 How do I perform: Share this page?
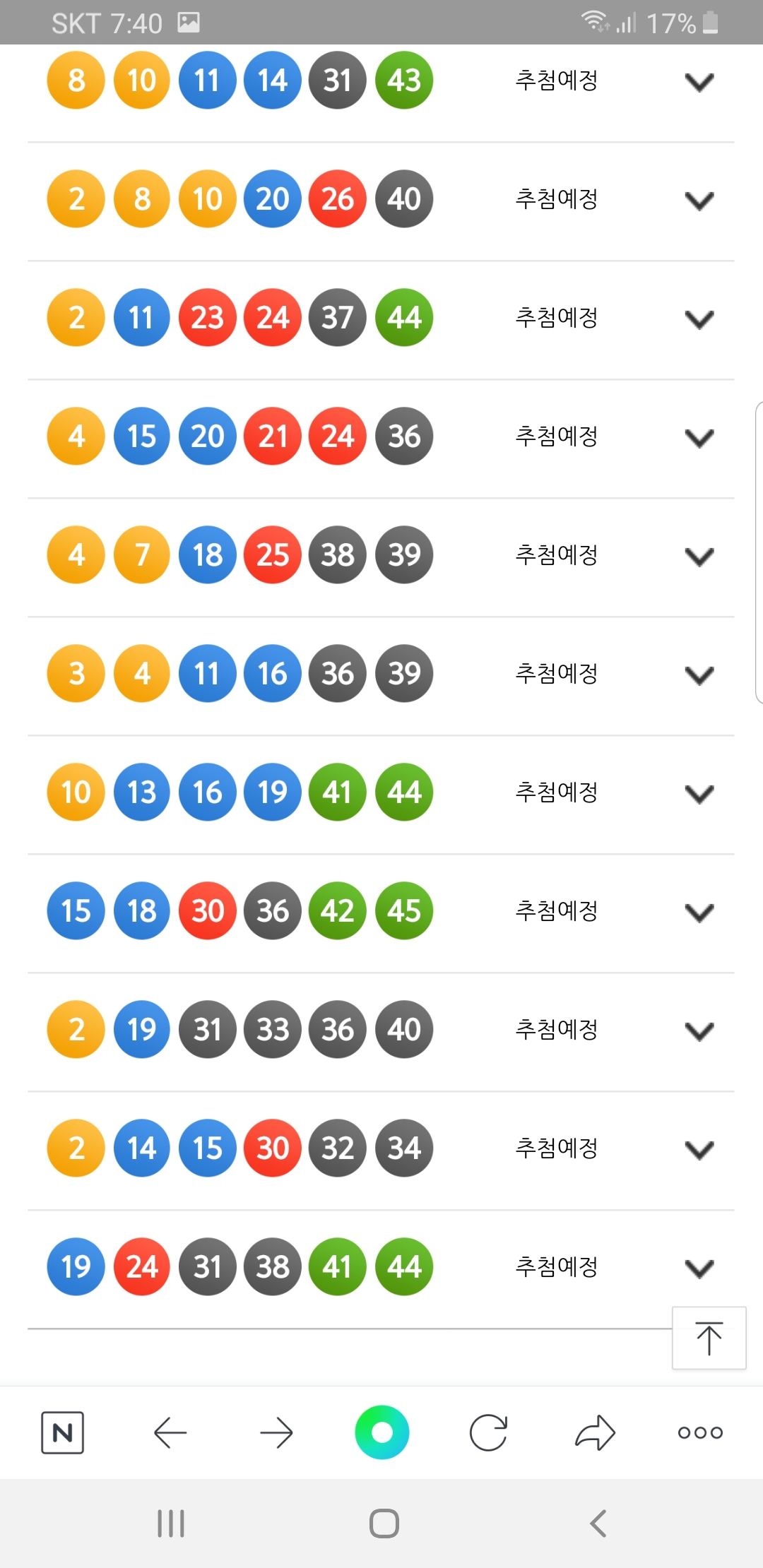point(595,1432)
